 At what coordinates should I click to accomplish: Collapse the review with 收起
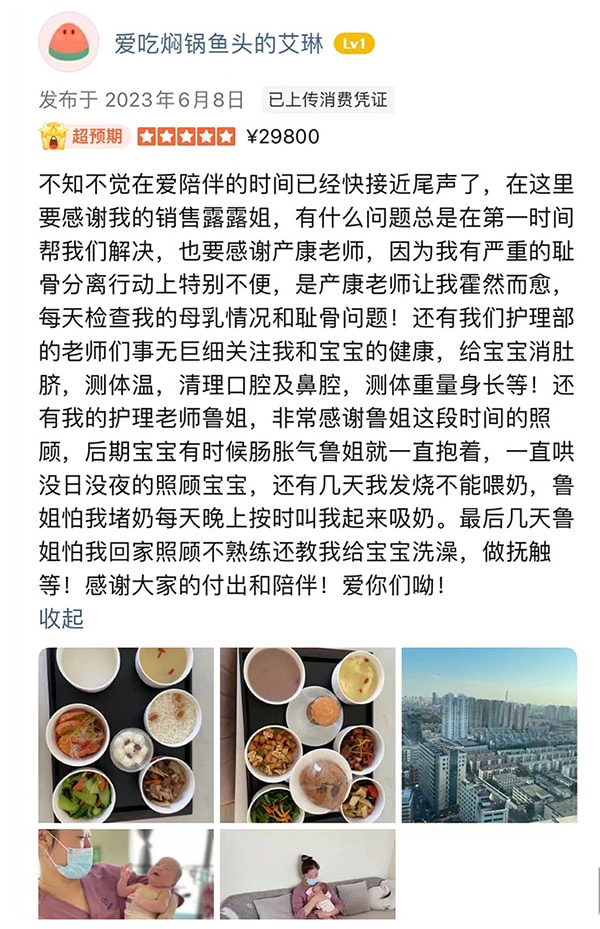tap(61, 617)
